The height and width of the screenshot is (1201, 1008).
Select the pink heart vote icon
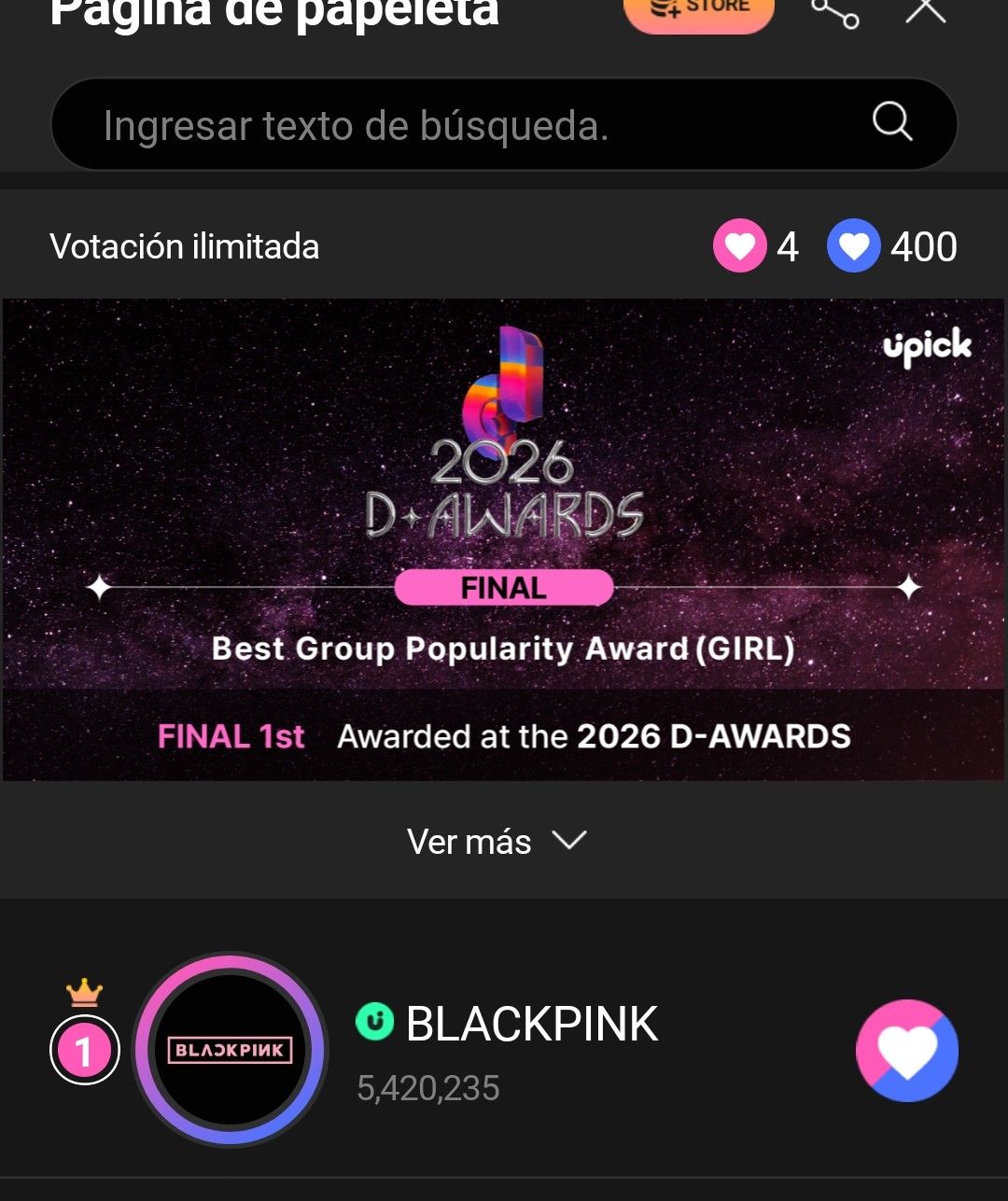point(738,247)
